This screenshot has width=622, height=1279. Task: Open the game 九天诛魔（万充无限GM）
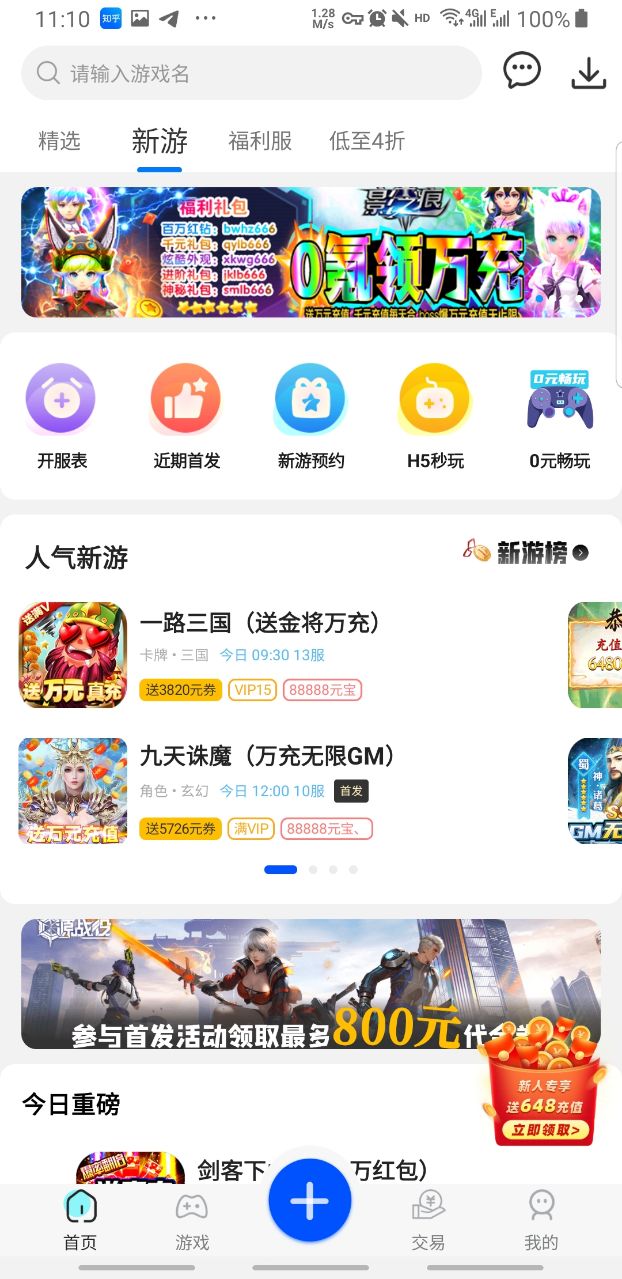click(267, 756)
